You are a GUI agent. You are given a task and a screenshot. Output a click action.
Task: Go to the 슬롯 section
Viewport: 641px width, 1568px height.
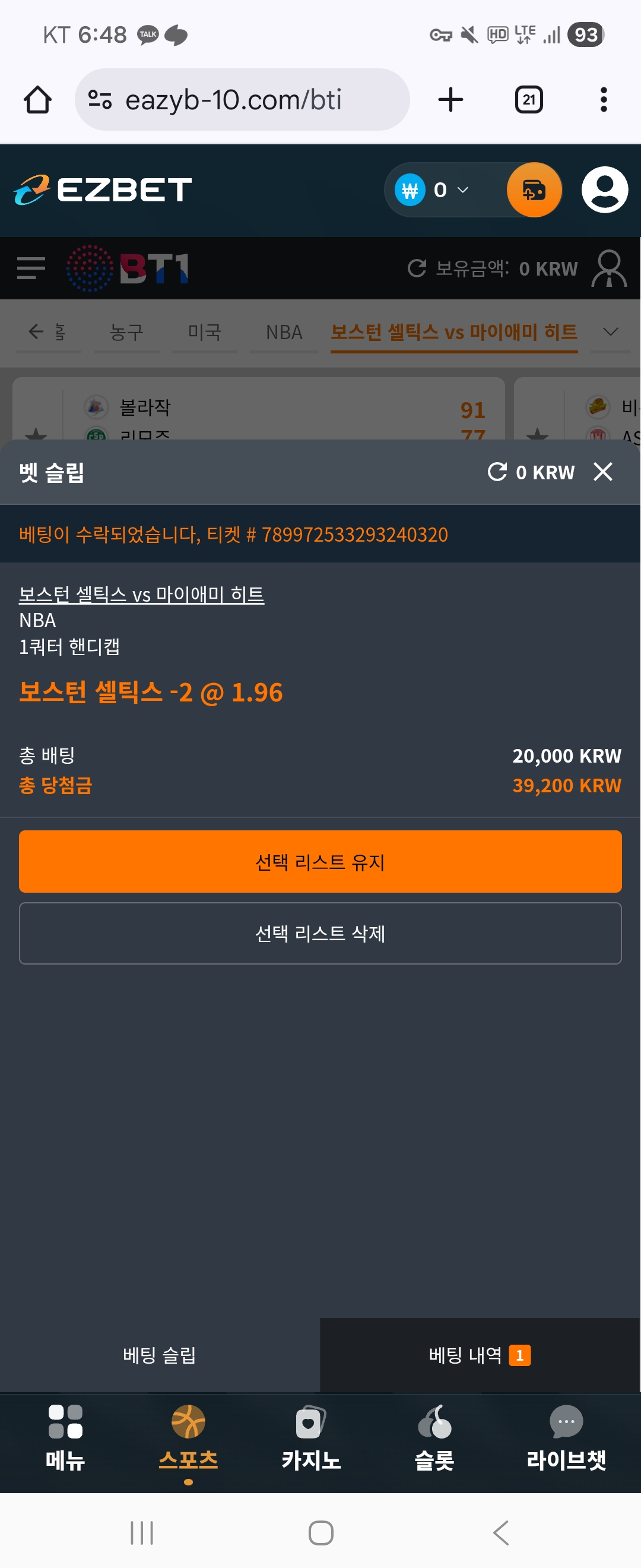click(x=434, y=1437)
